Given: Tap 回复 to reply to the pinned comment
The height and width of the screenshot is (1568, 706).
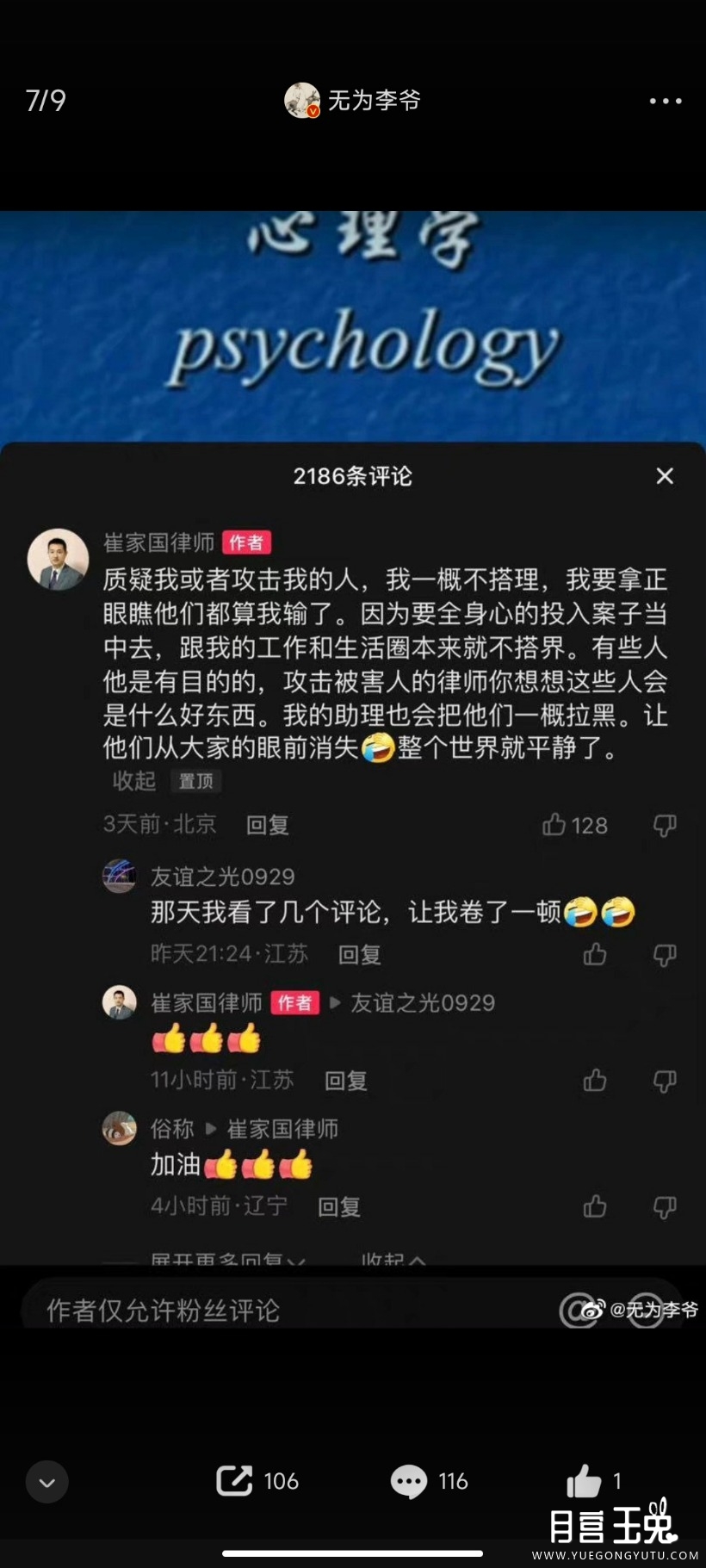Looking at the screenshot, I should click(x=267, y=825).
